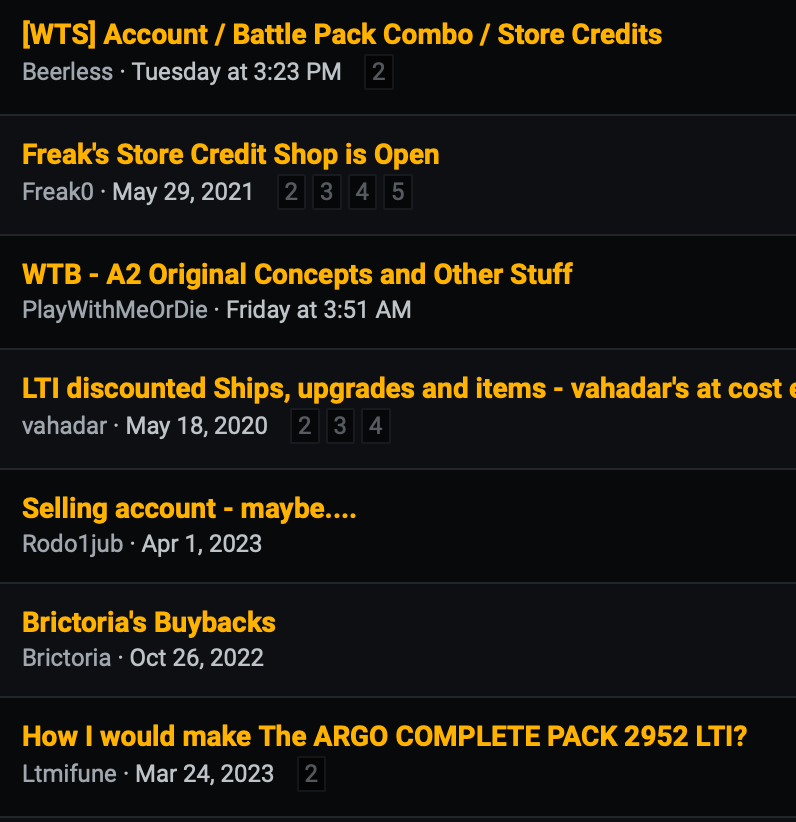Jump to page 4 of vahadar's thread
The width and height of the screenshot is (796, 822).
(375, 426)
